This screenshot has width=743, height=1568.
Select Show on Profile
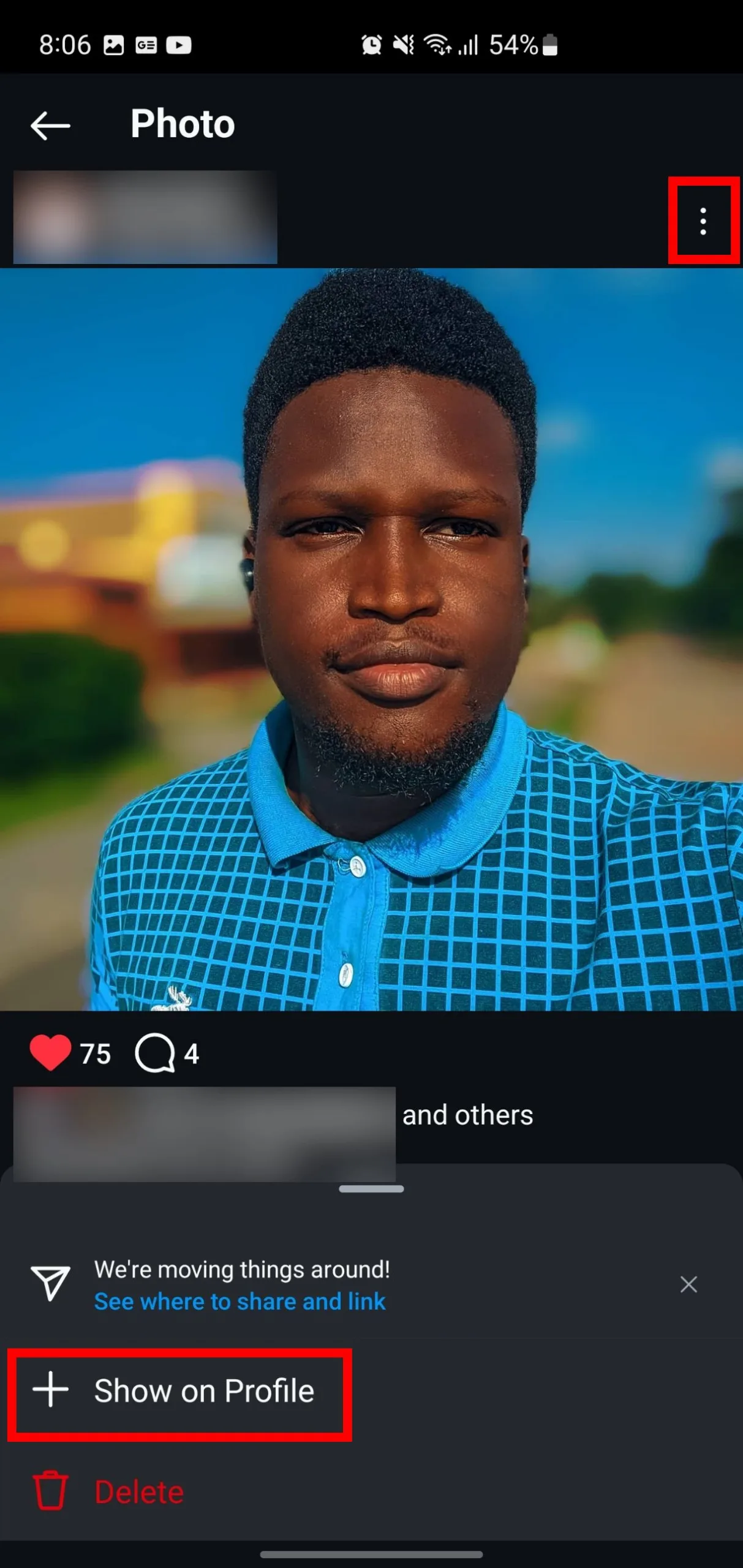(204, 1390)
